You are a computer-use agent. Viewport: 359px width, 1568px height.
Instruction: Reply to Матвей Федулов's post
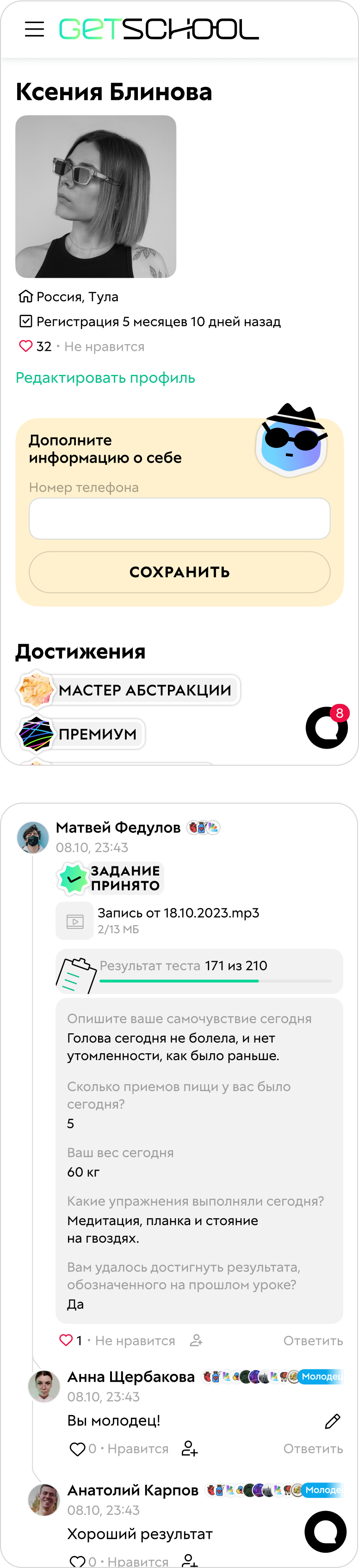click(313, 1341)
